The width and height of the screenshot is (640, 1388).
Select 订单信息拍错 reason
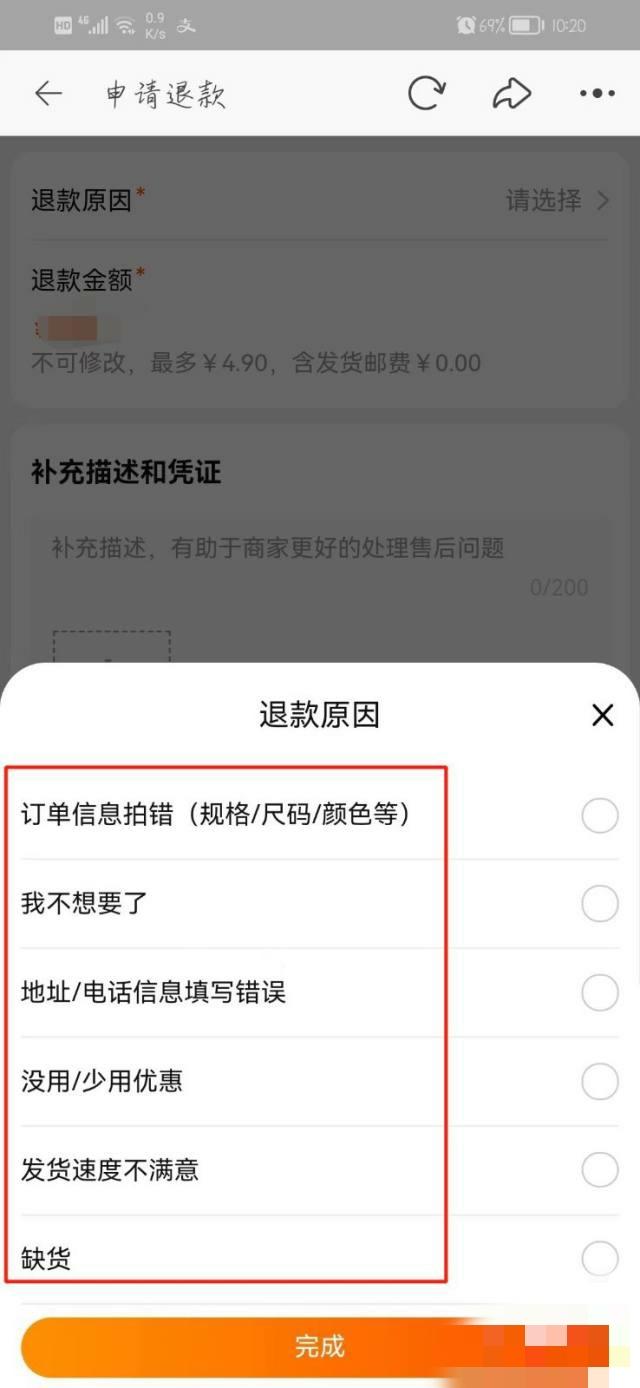pos(600,816)
